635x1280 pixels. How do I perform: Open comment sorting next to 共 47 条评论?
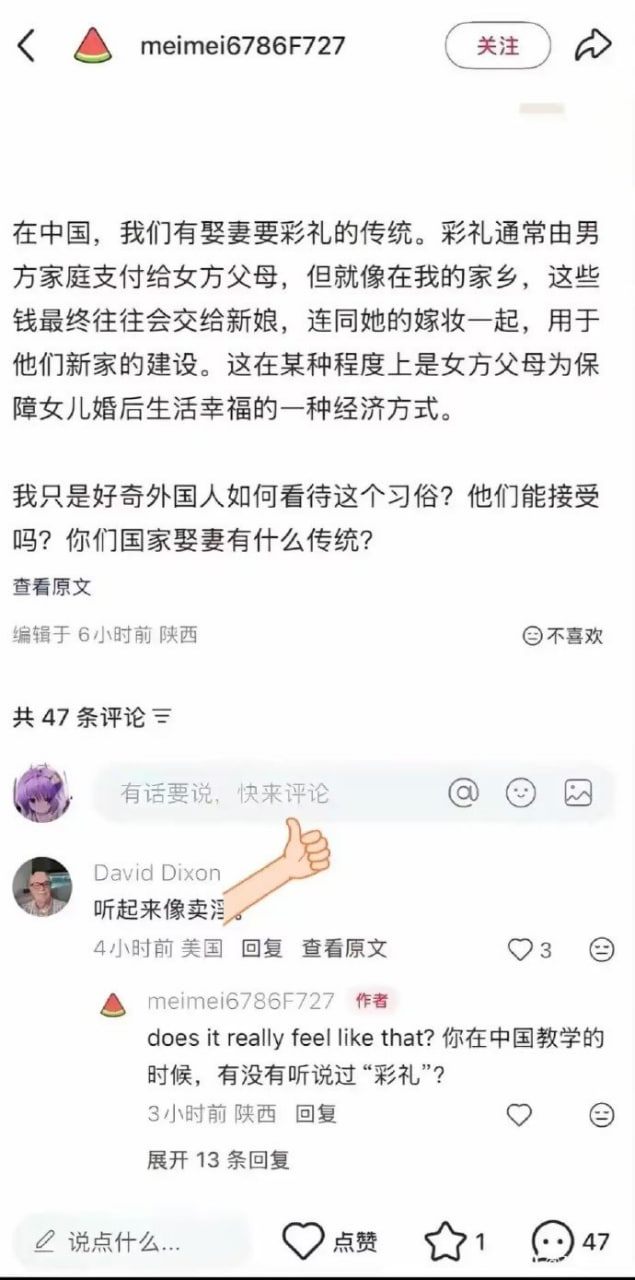[x=164, y=717]
